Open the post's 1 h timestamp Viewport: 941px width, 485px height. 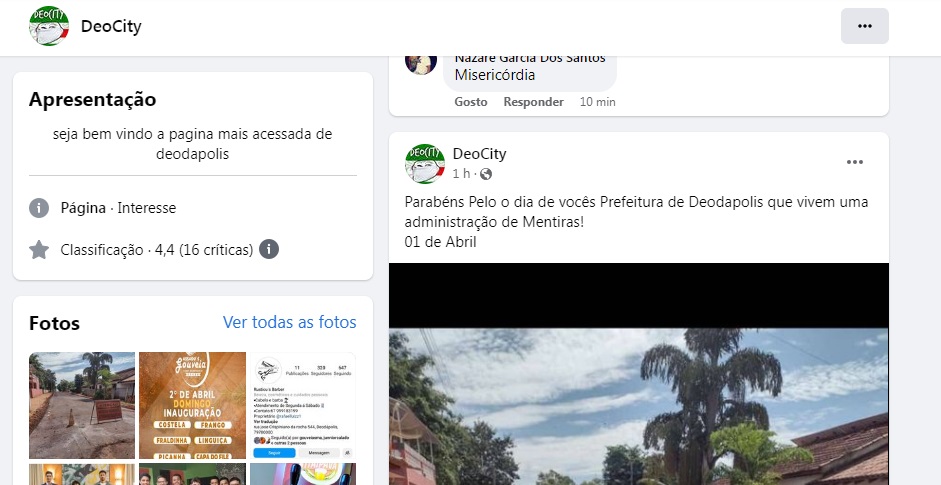click(461, 174)
